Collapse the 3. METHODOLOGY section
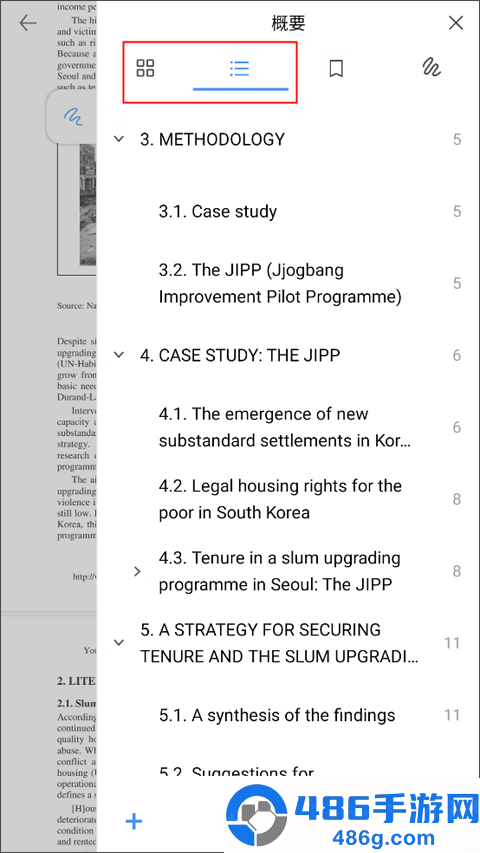This screenshot has height=853, width=480. tap(119, 139)
